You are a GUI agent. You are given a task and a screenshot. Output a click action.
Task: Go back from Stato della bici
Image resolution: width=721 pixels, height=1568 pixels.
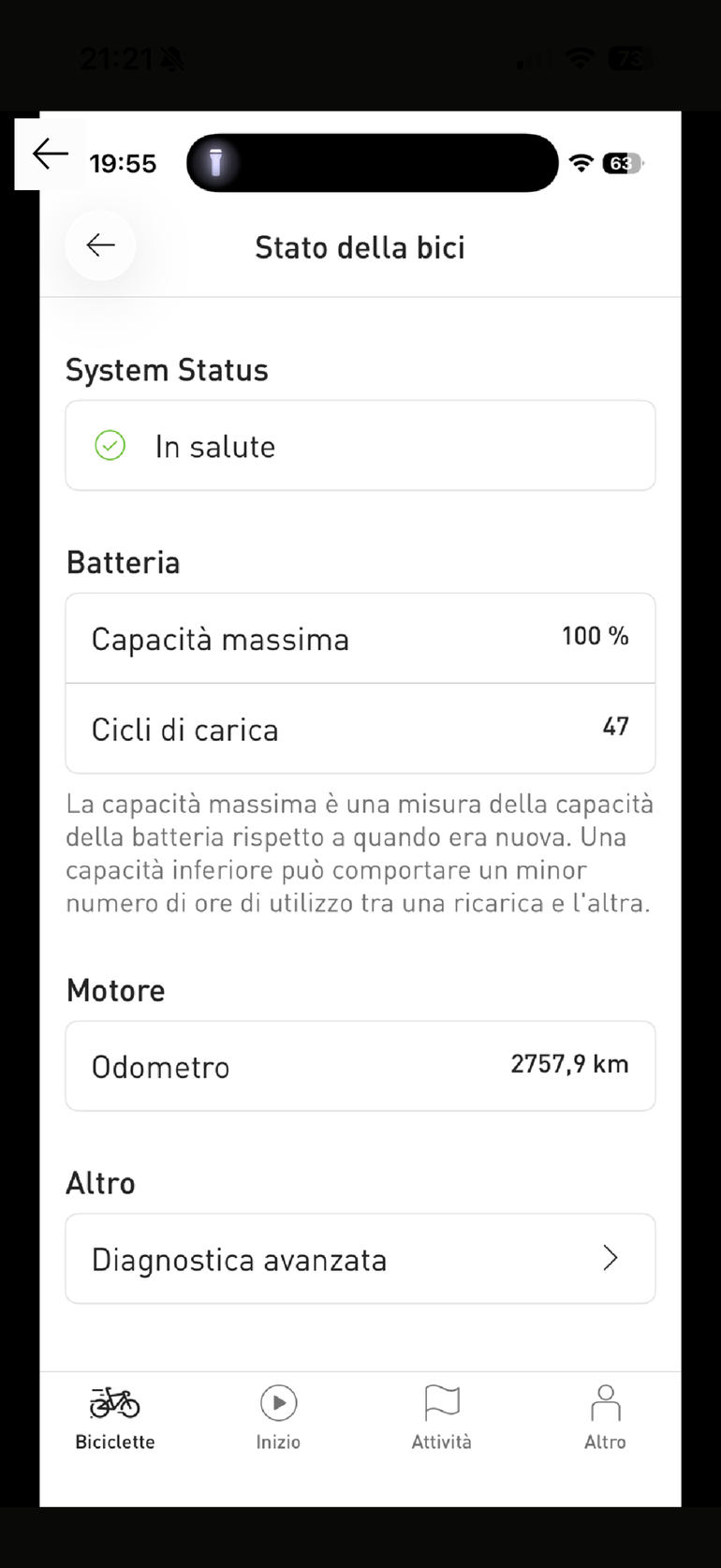(x=100, y=245)
